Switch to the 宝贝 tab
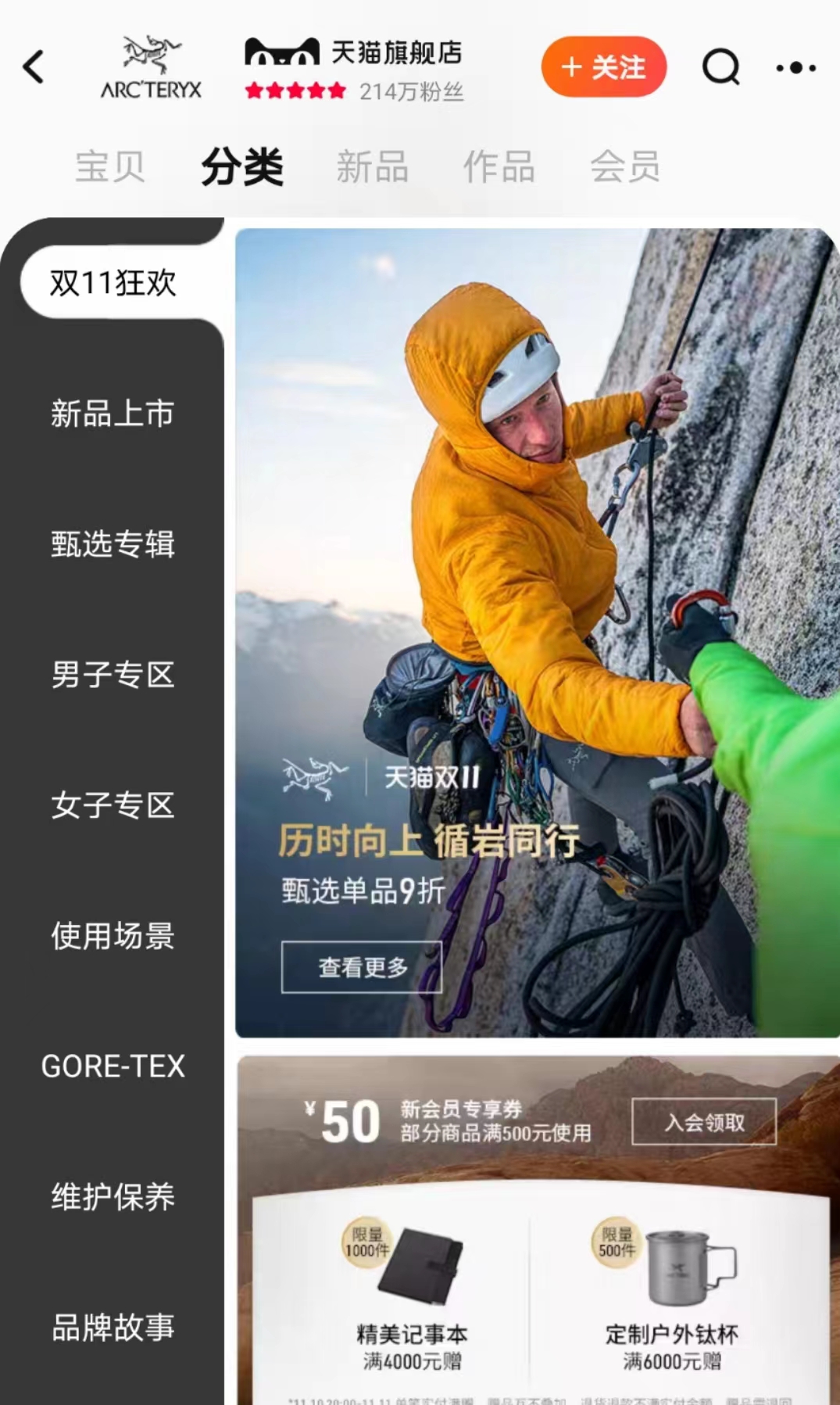The height and width of the screenshot is (1405, 840). tap(110, 167)
